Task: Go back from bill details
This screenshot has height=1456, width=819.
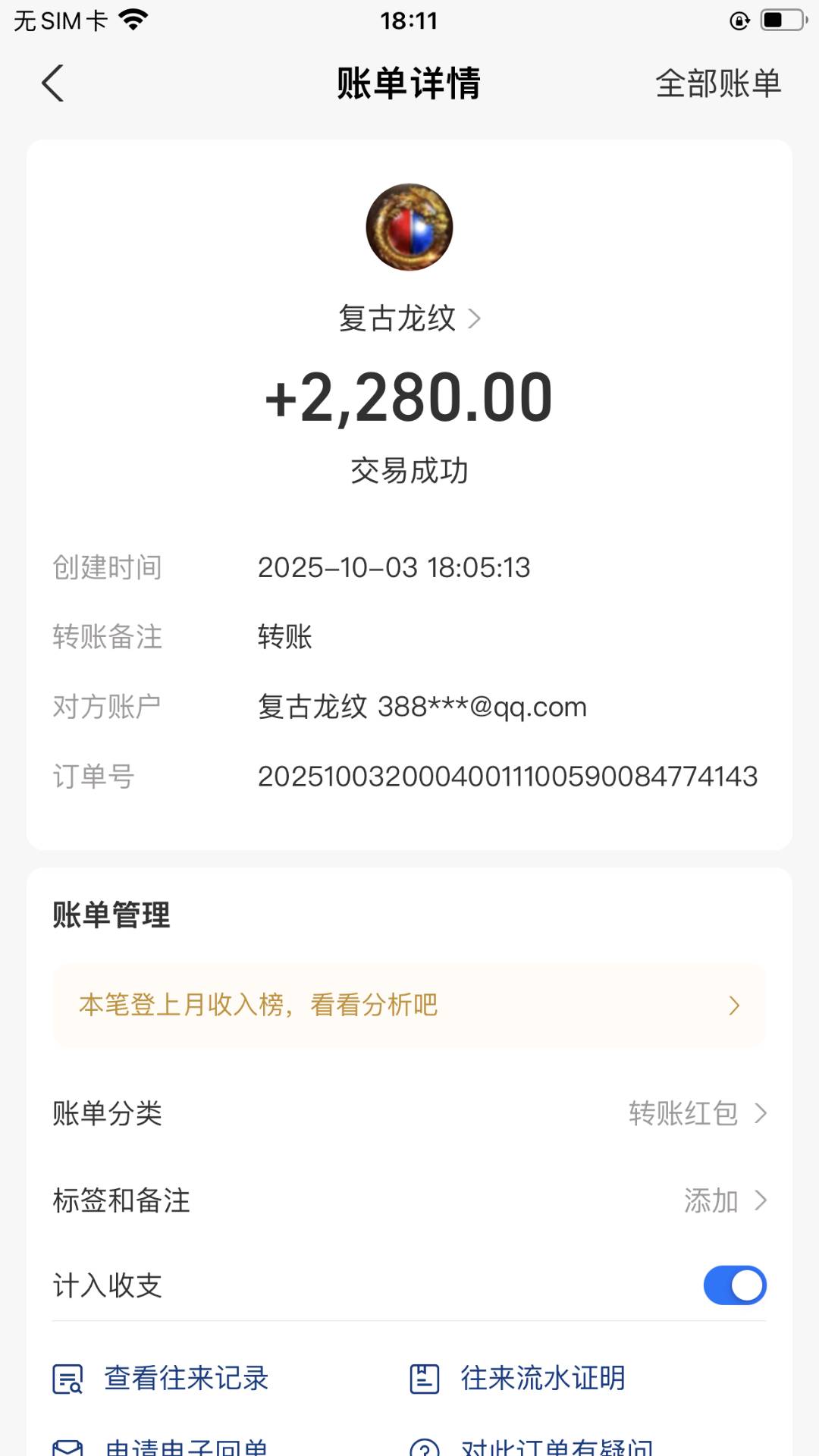Action: click(x=52, y=83)
